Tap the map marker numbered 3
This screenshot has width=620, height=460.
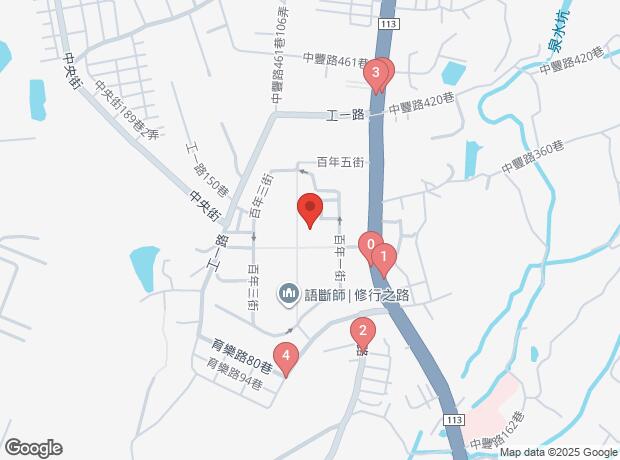[x=376, y=73]
